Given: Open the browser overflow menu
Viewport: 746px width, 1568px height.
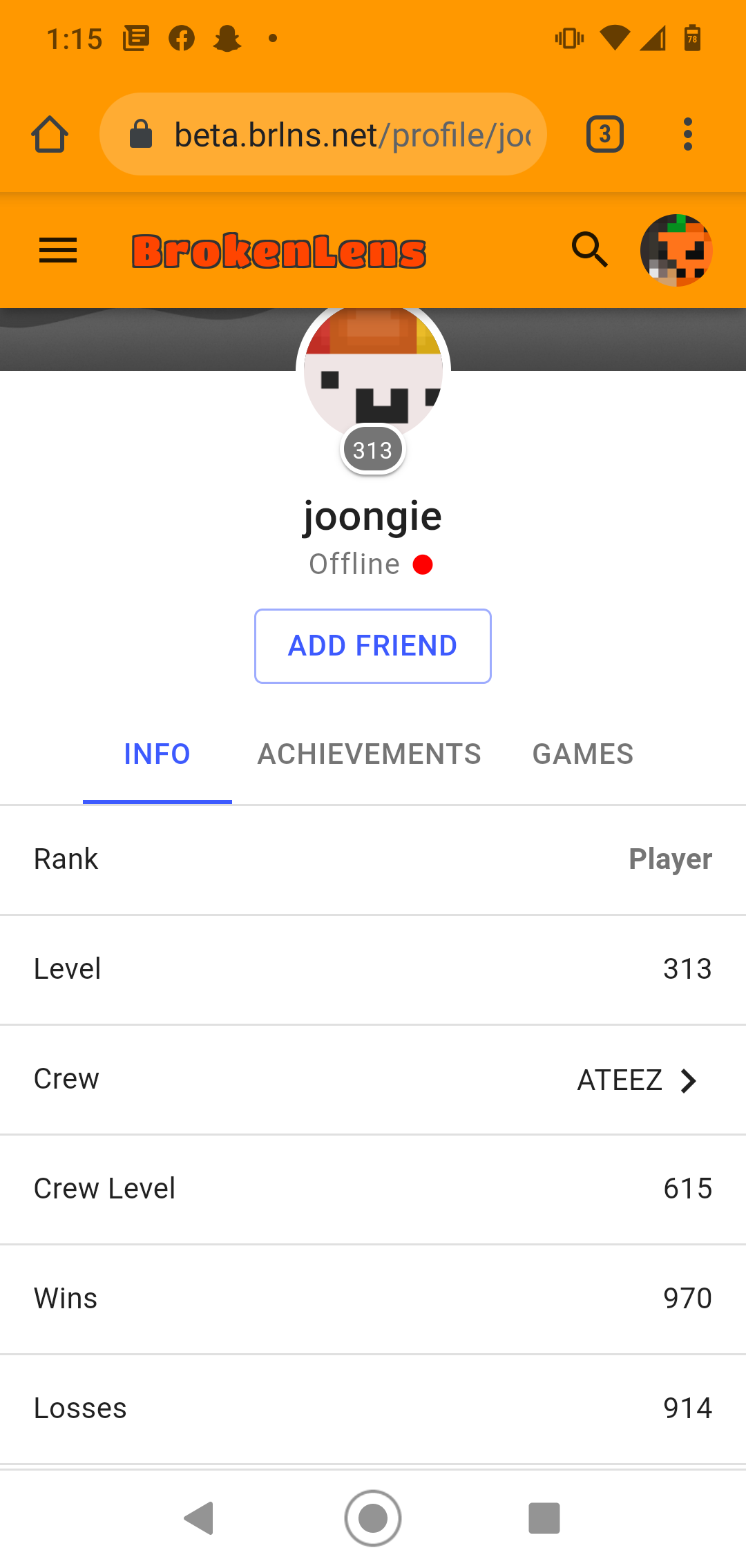Looking at the screenshot, I should point(687,134).
